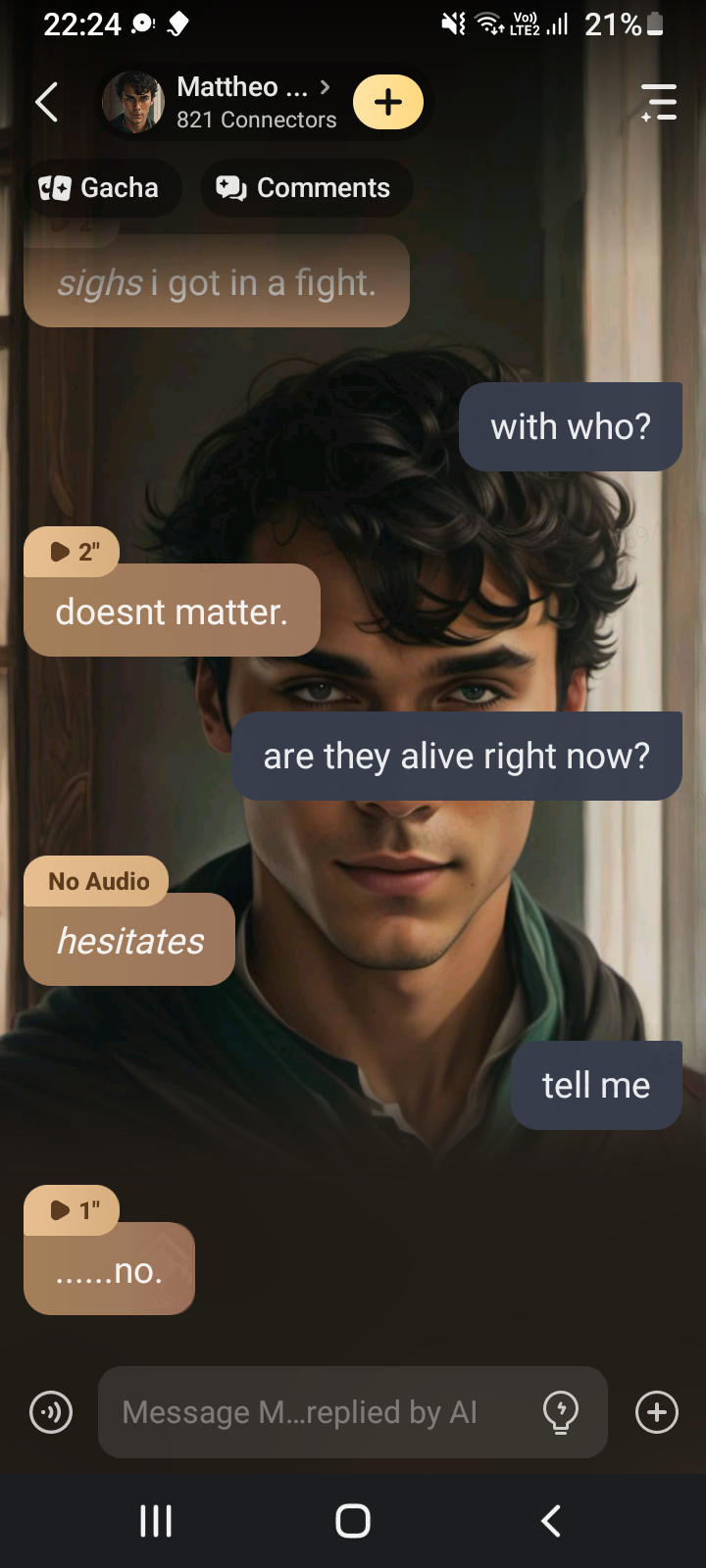Focus the message input field
The image size is (706, 1568).
click(314, 1412)
